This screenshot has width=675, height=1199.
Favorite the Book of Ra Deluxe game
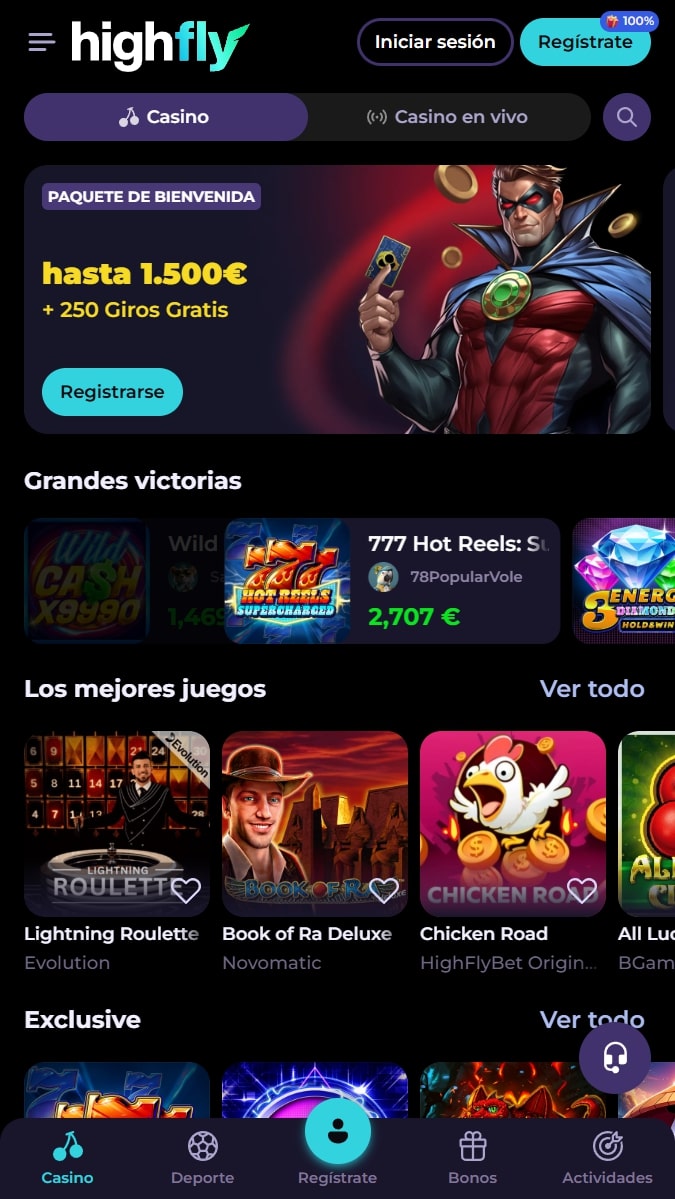383,889
